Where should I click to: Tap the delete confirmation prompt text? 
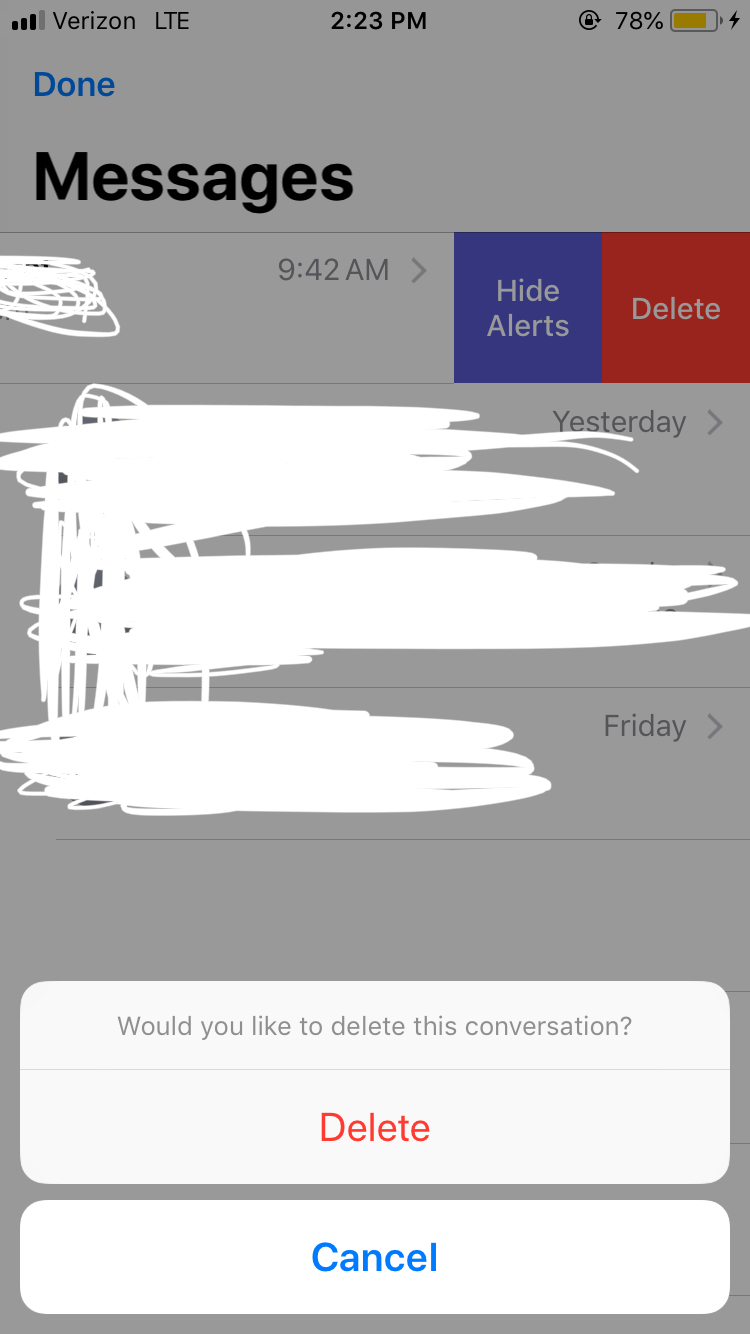tap(374, 1025)
